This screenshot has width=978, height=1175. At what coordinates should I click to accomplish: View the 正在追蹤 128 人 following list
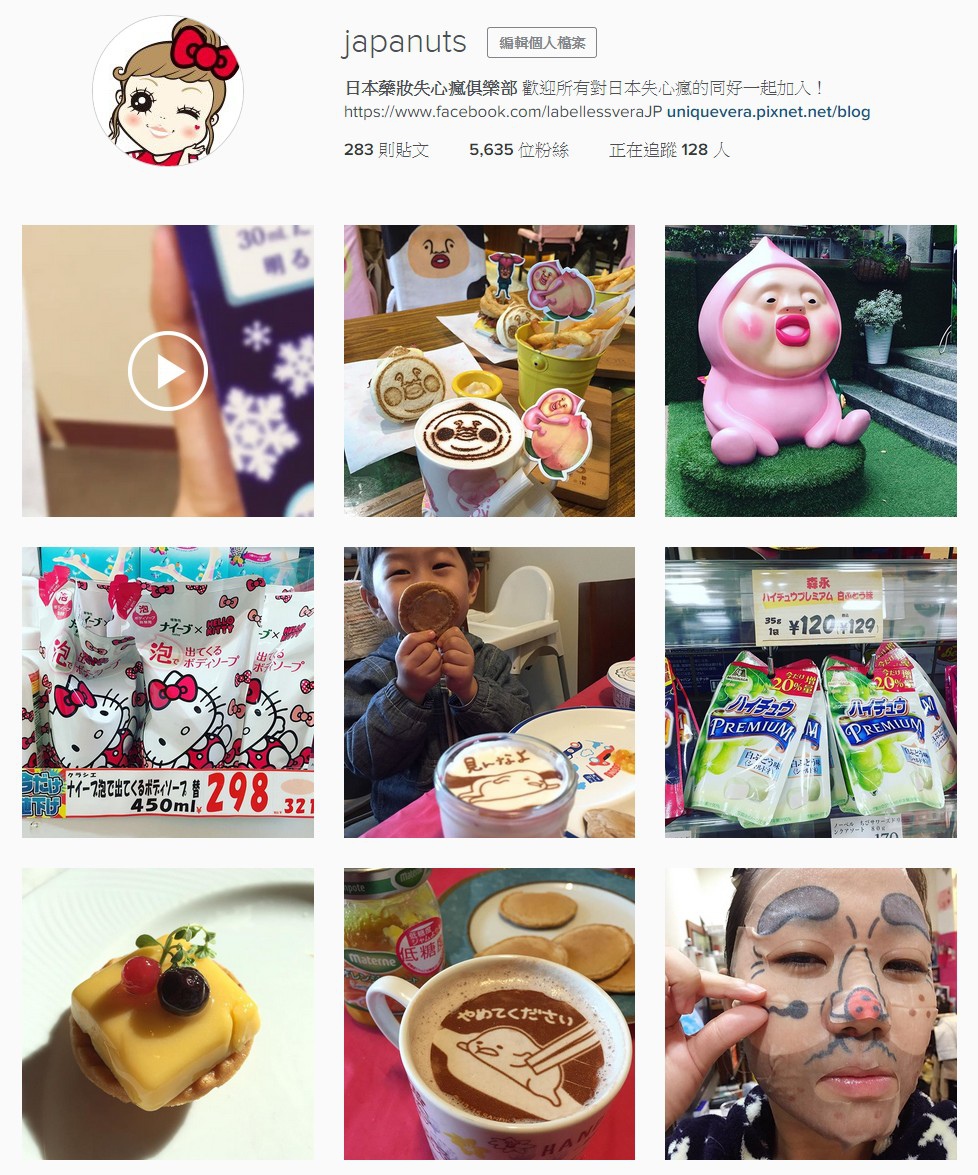click(669, 150)
